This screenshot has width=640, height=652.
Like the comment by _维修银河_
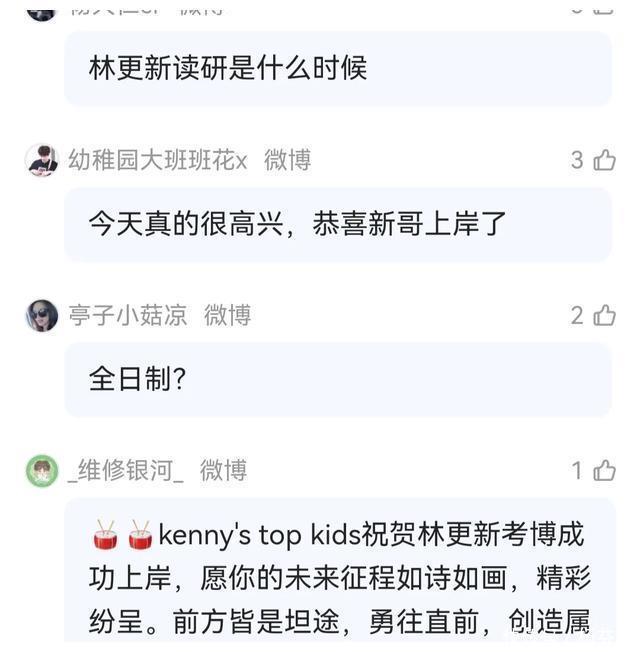[604, 470]
